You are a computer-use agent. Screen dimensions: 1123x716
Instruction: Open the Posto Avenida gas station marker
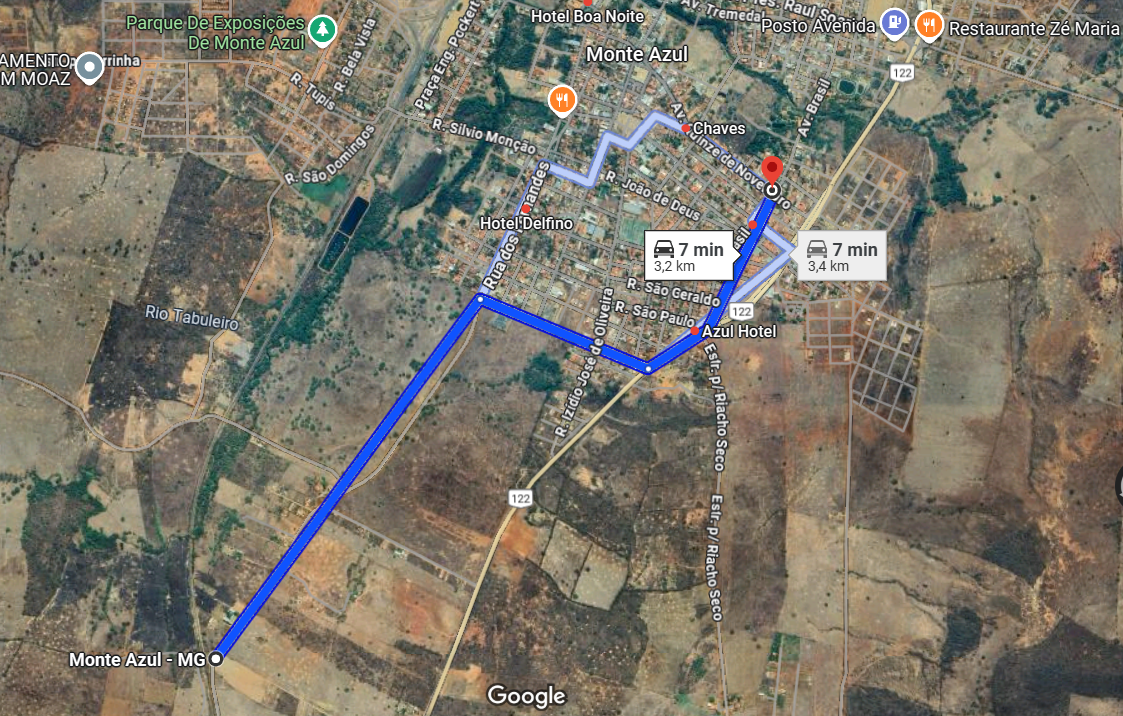click(x=895, y=25)
